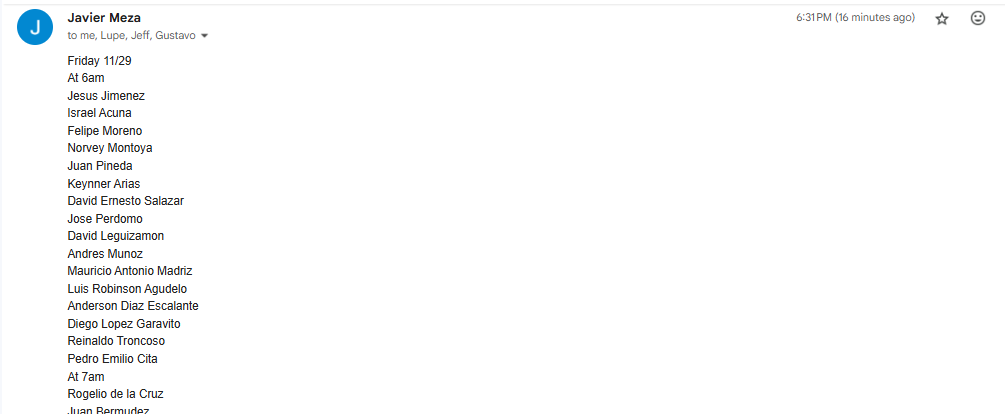Image resolution: width=1005 pixels, height=414 pixels.
Task: Add an emoji reaction to the email
Action: coord(978,18)
